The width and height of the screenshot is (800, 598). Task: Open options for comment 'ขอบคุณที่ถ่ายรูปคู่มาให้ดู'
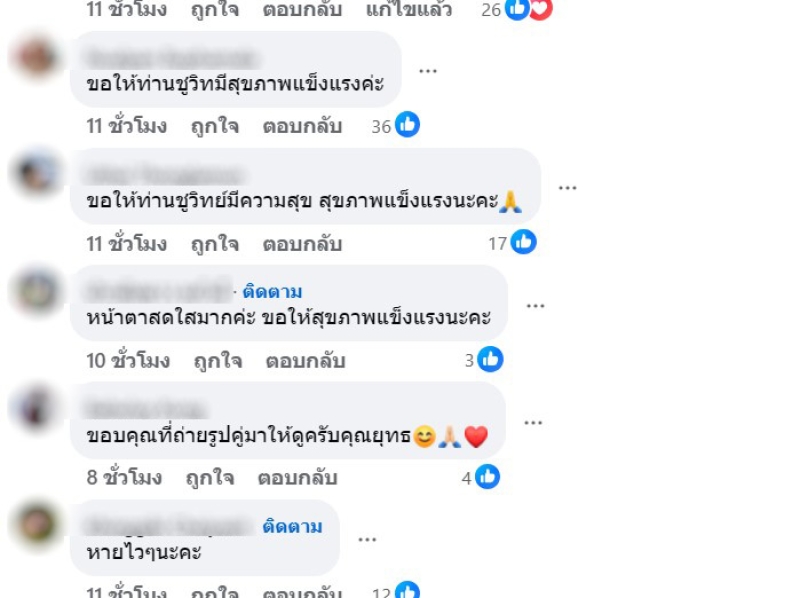(x=533, y=422)
